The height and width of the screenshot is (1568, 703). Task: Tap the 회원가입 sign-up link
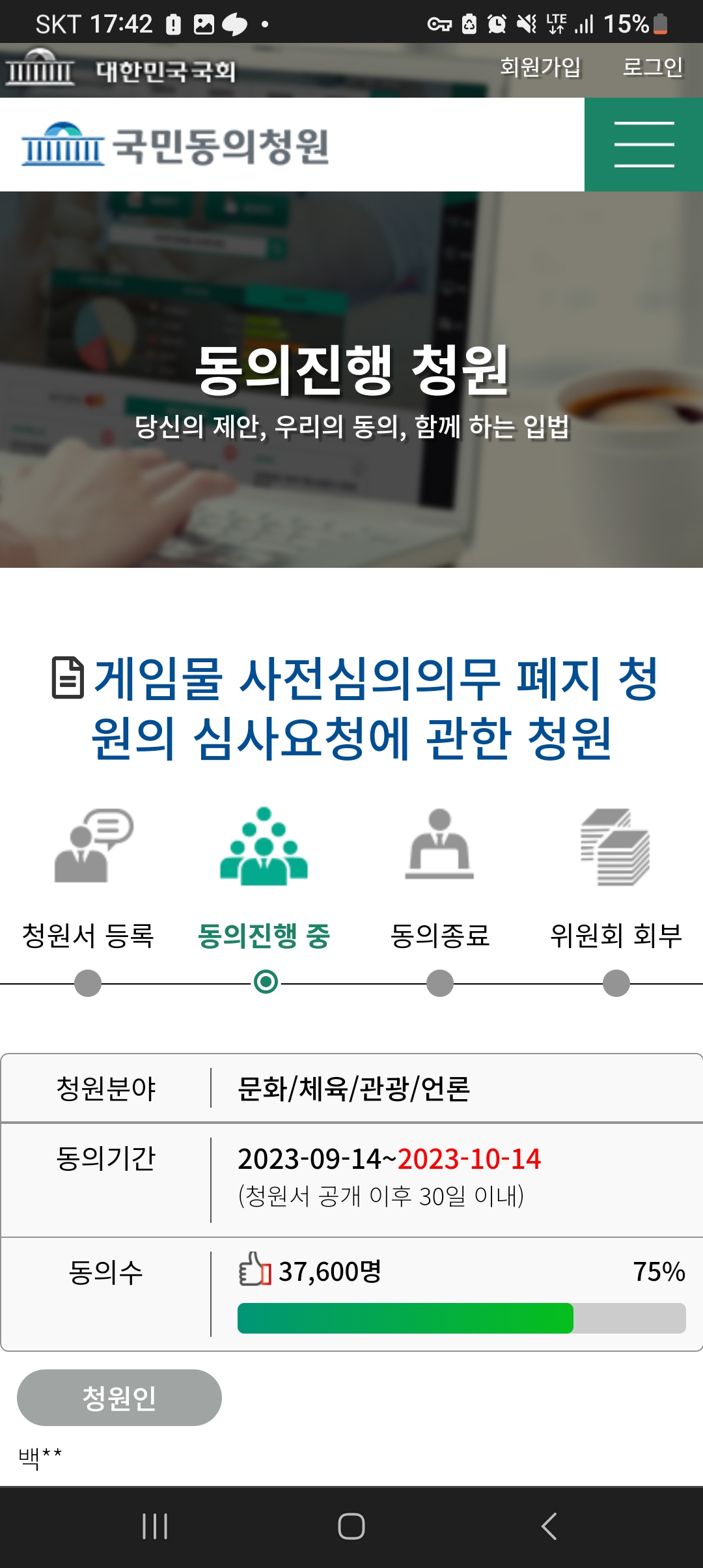pos(540,67)
